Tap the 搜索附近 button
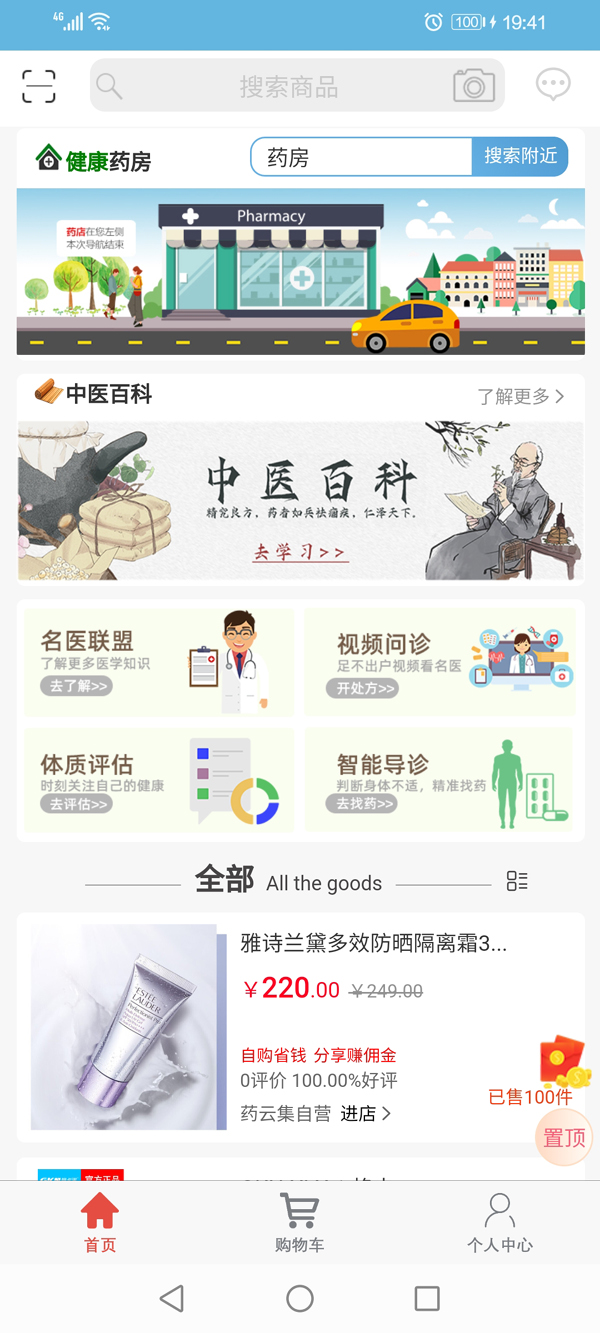The height and width of the screenshot is (1333, 600). point(520,157)
